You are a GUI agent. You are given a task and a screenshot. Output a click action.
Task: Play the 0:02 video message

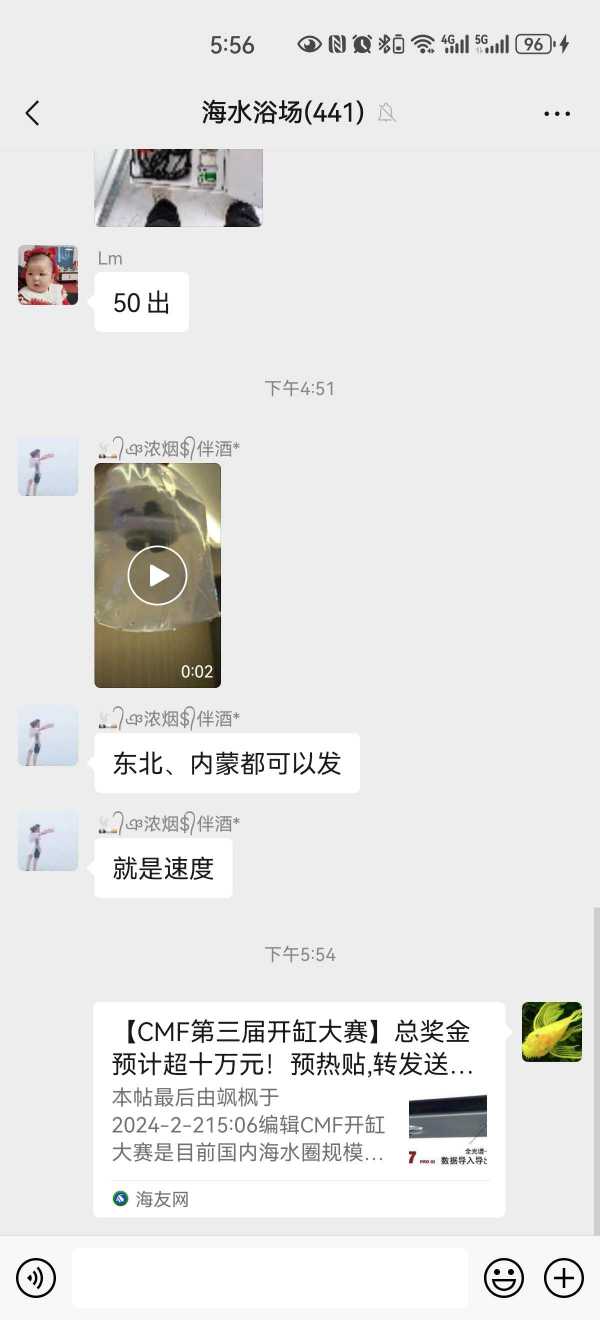[x=157, y=575]
